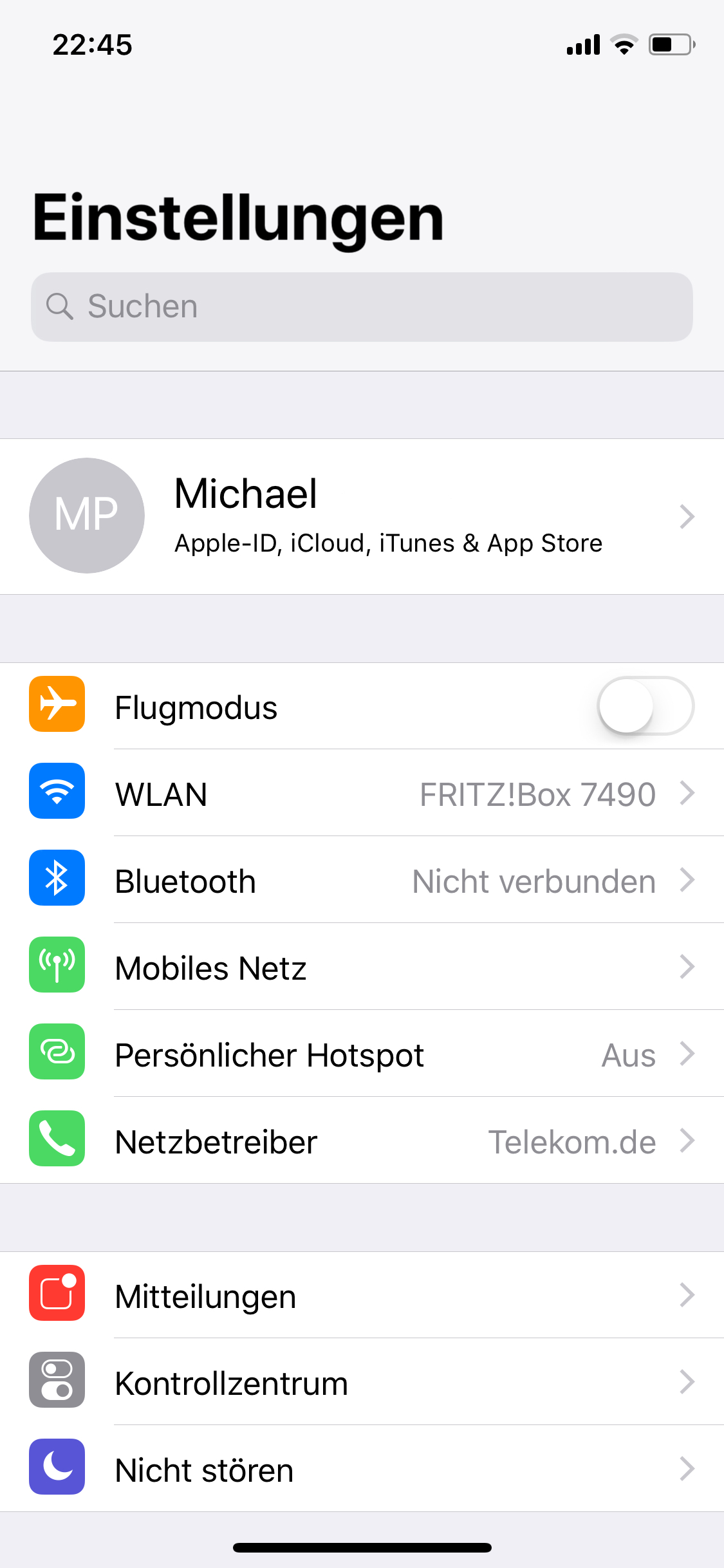Open Mitteilungen settings
Screen dimensions: 724x1568
[362, 1295]
